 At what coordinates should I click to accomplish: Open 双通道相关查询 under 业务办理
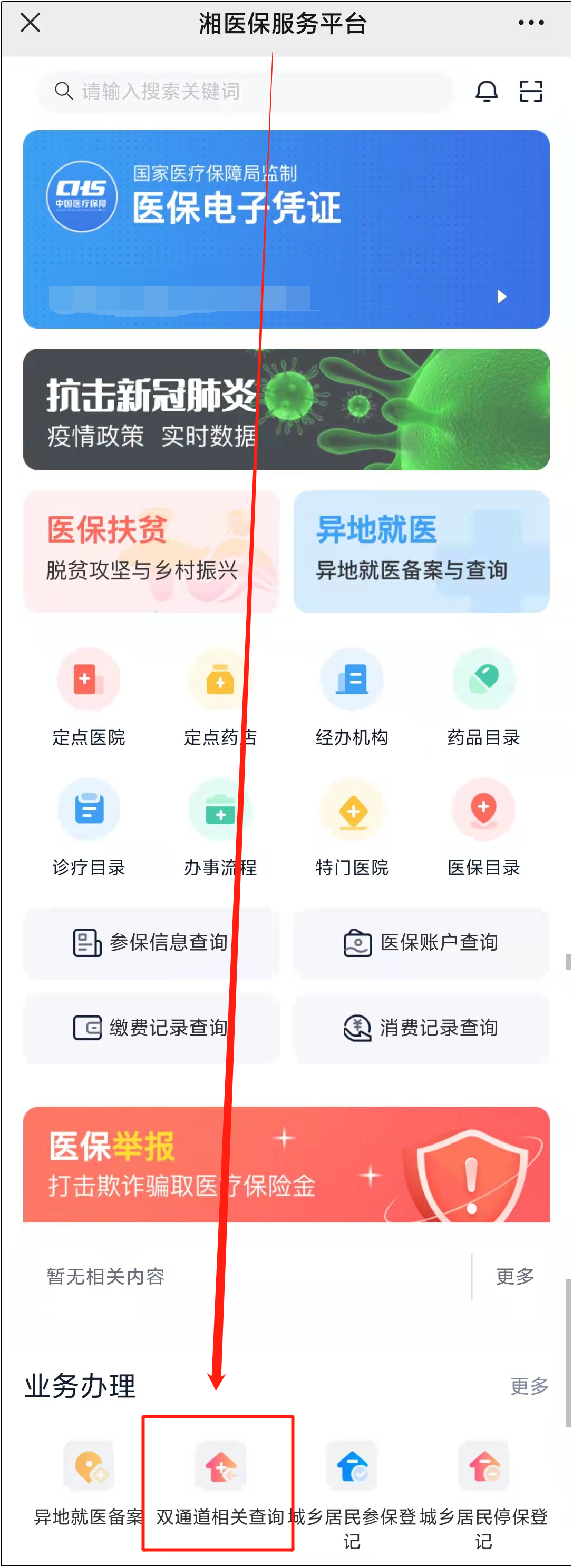click(x=220, y=1484)
